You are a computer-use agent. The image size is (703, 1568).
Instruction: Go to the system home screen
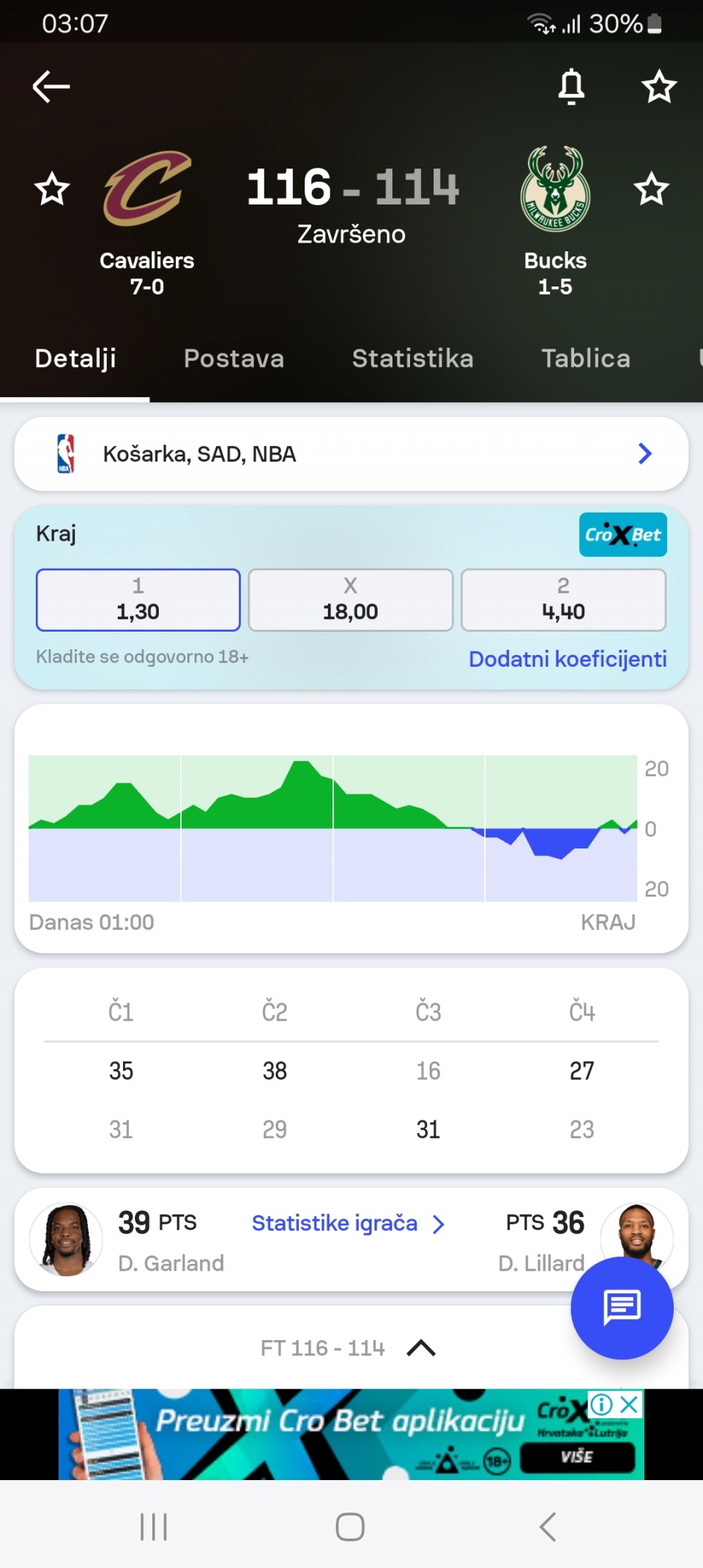click(x=350, y=1527)
